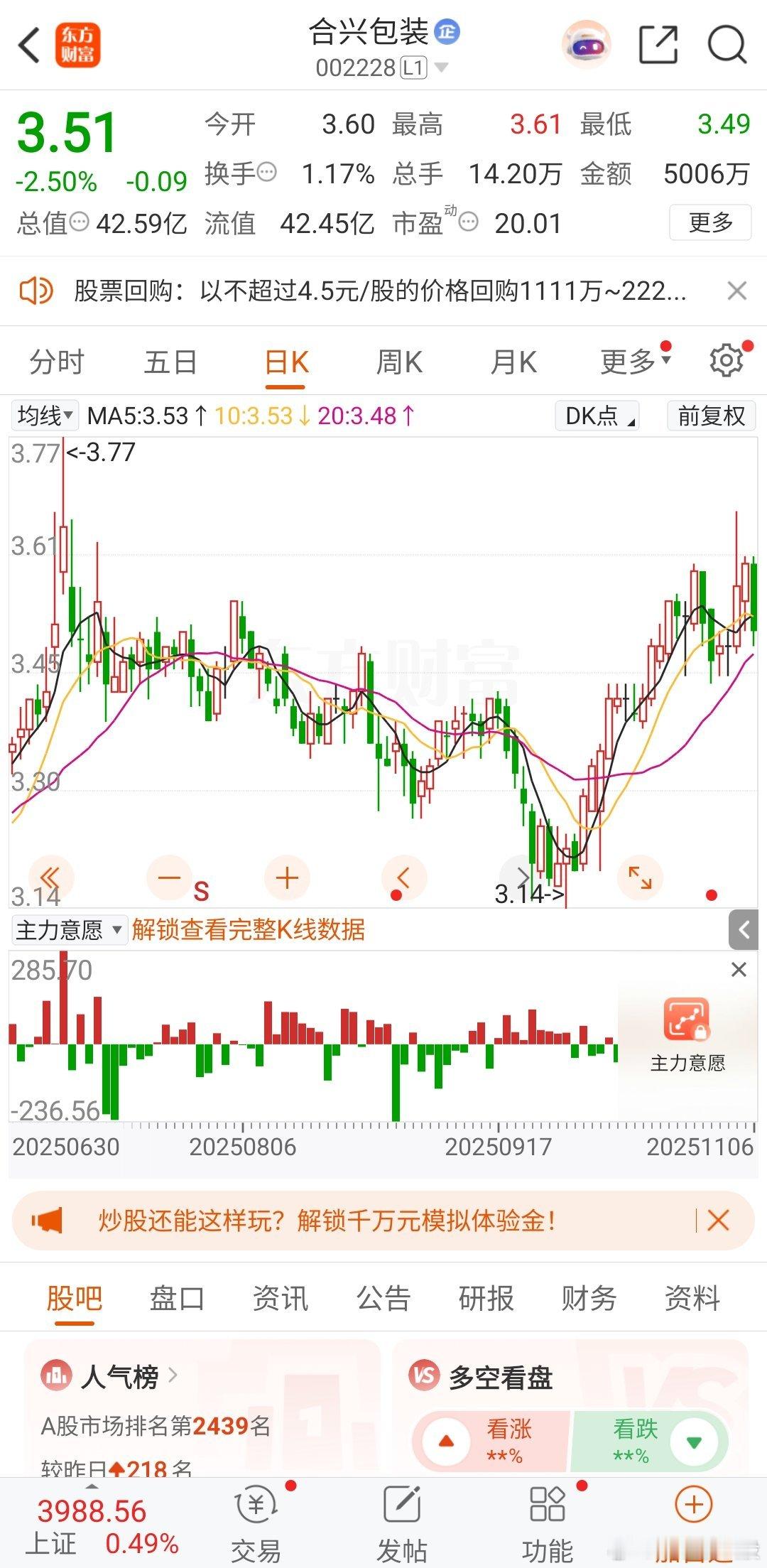Tap the speaker icon next to the announcement
Viewport: 767px width, 1568px height.
[x=36, y=291]
